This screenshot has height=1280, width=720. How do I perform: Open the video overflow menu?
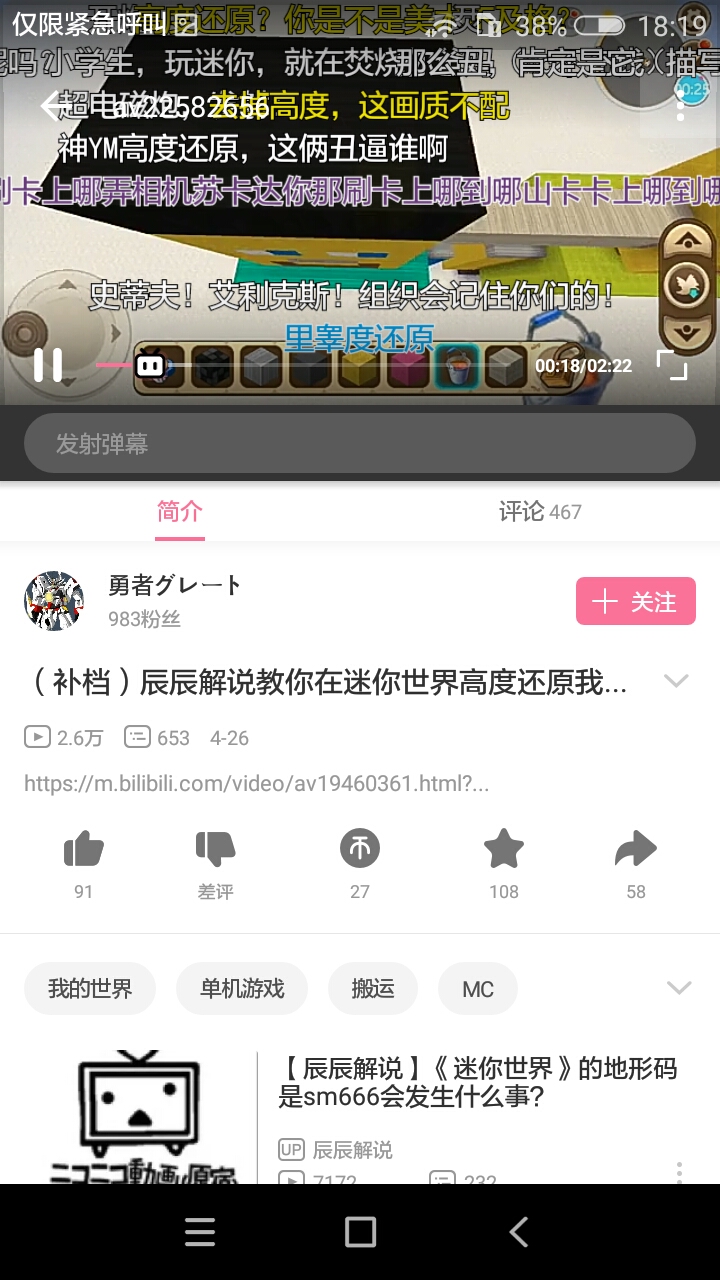(x=680, y=104)
